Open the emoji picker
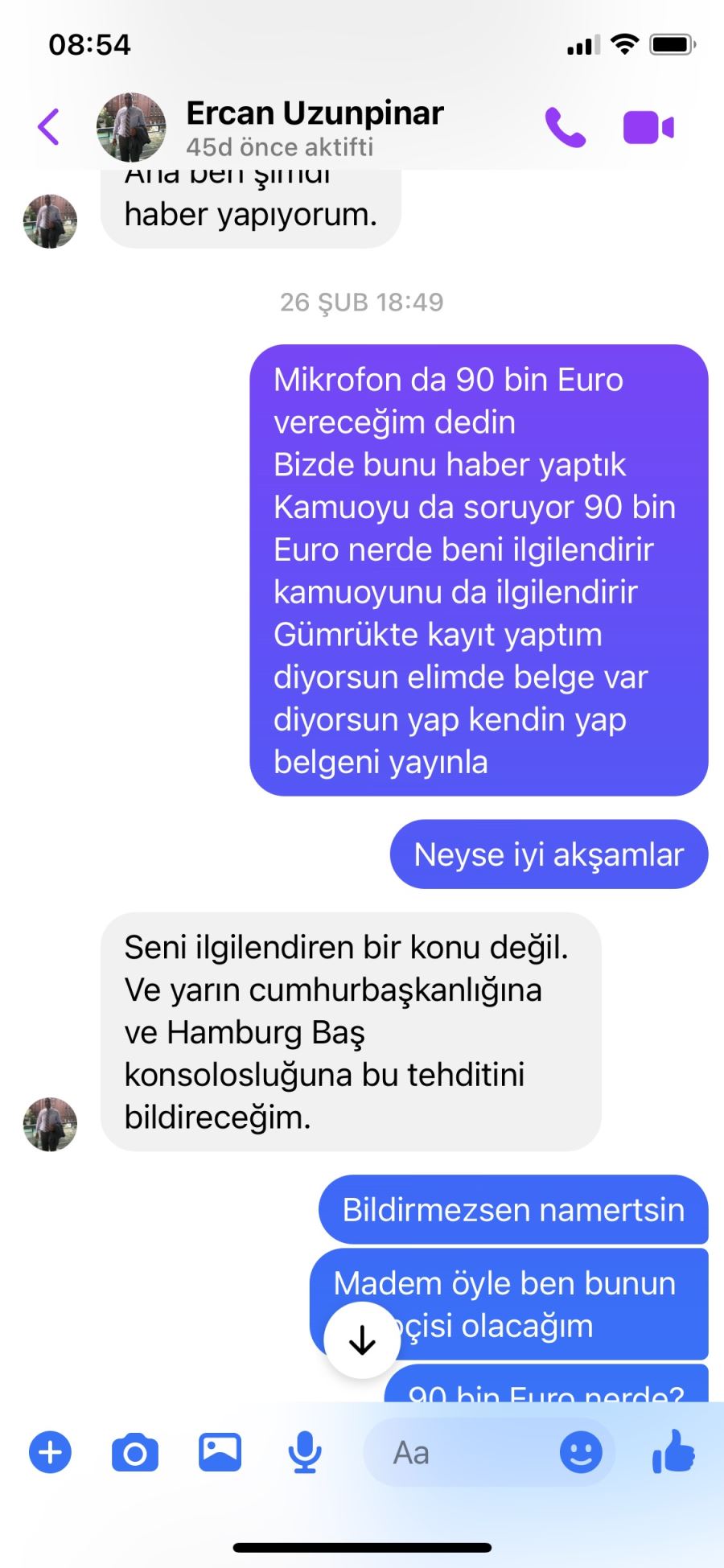 tap(580, 1453)
